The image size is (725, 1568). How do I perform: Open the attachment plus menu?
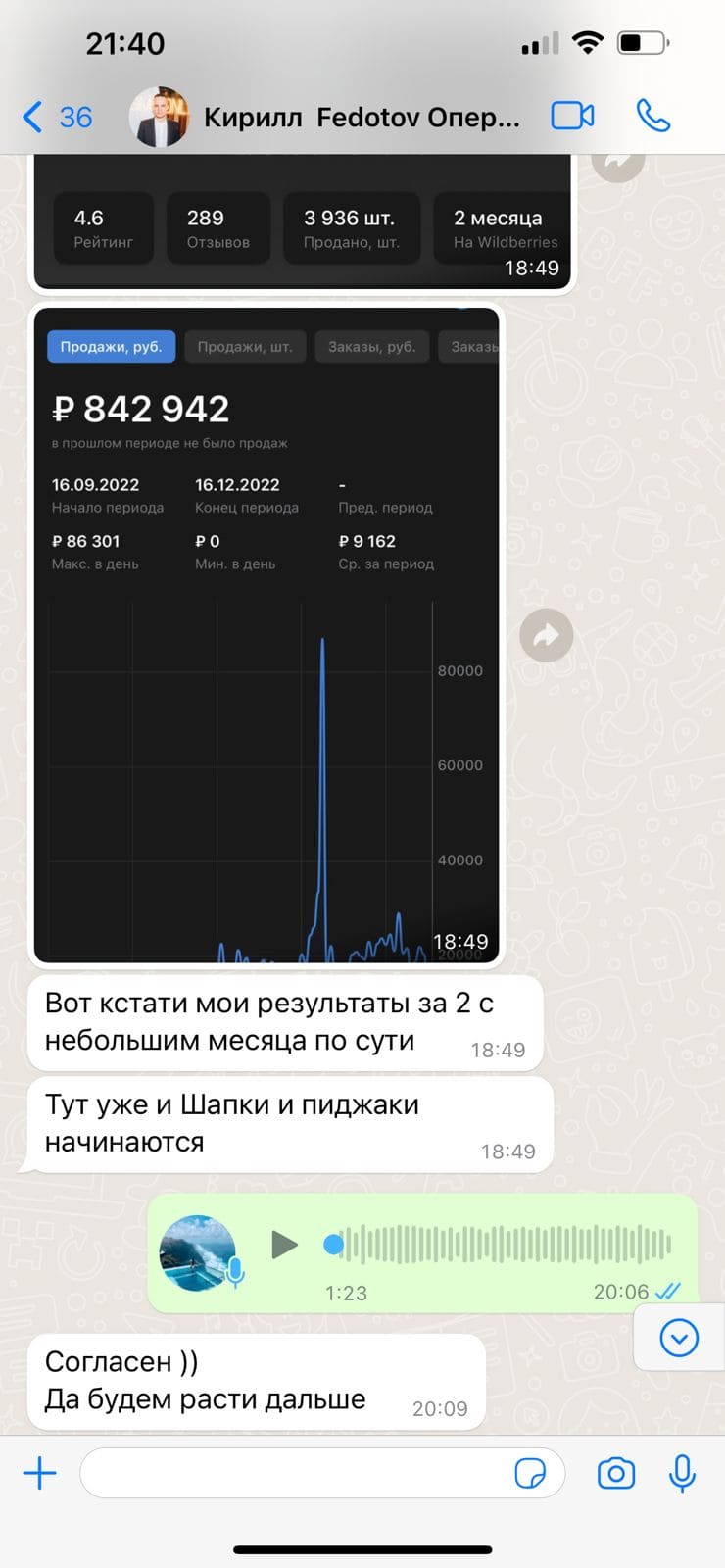[x=40, y=1473]
